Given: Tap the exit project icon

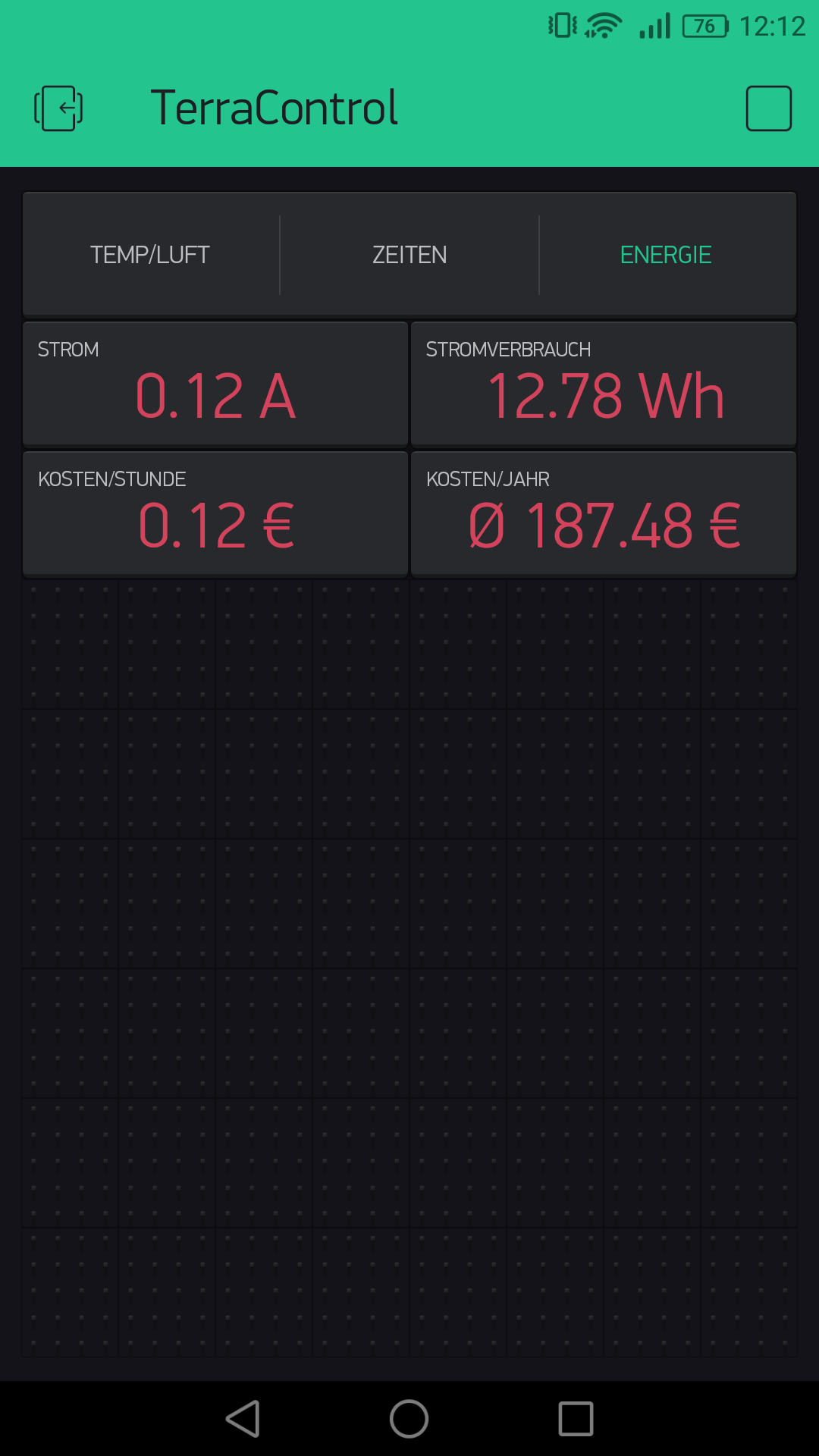Looking at the screenshot, I should [x=58, y=108].
